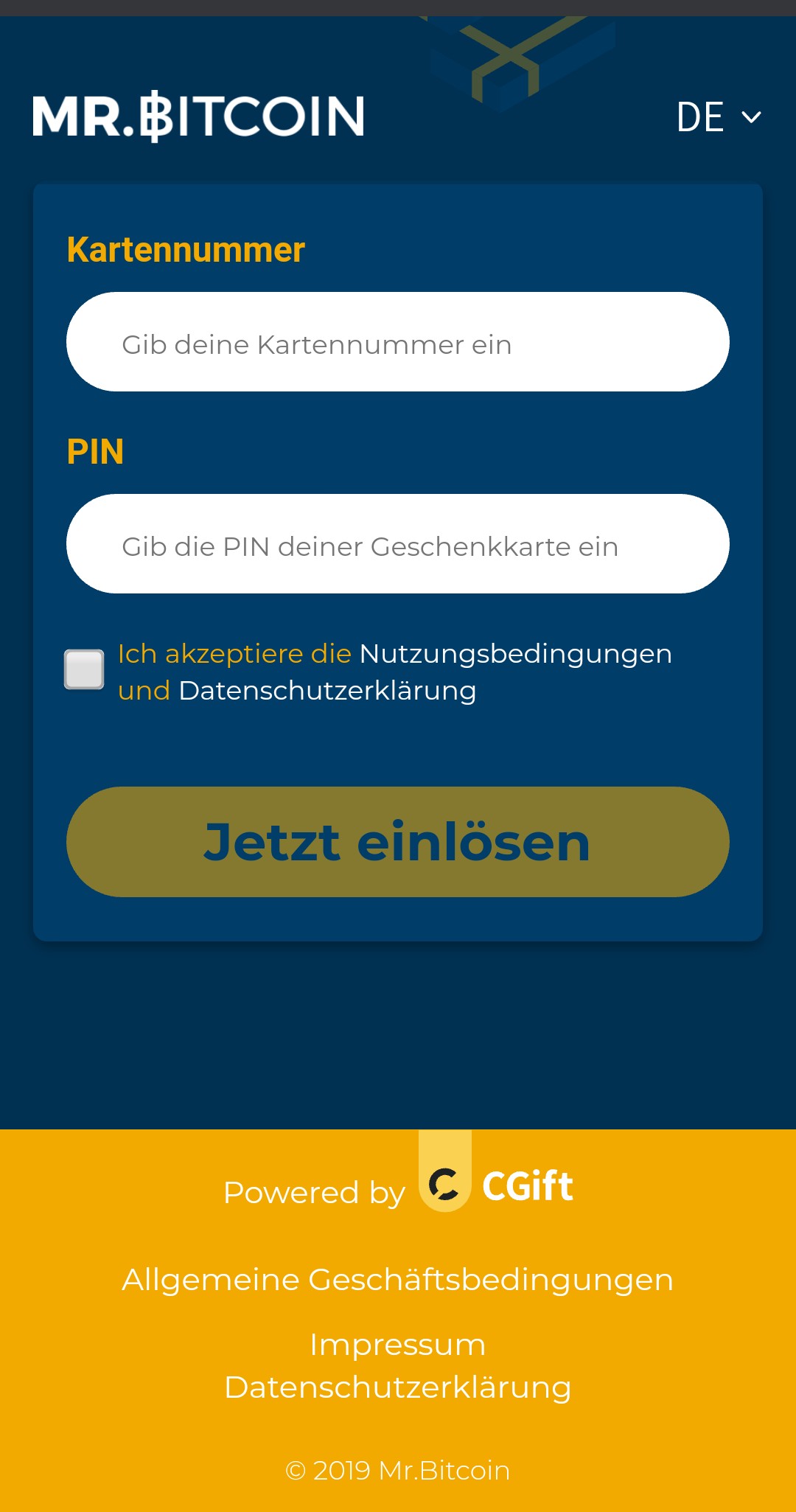Open the Nutzungsbedingungen link
Screen dimensions: 796x1512
point(514,653)
